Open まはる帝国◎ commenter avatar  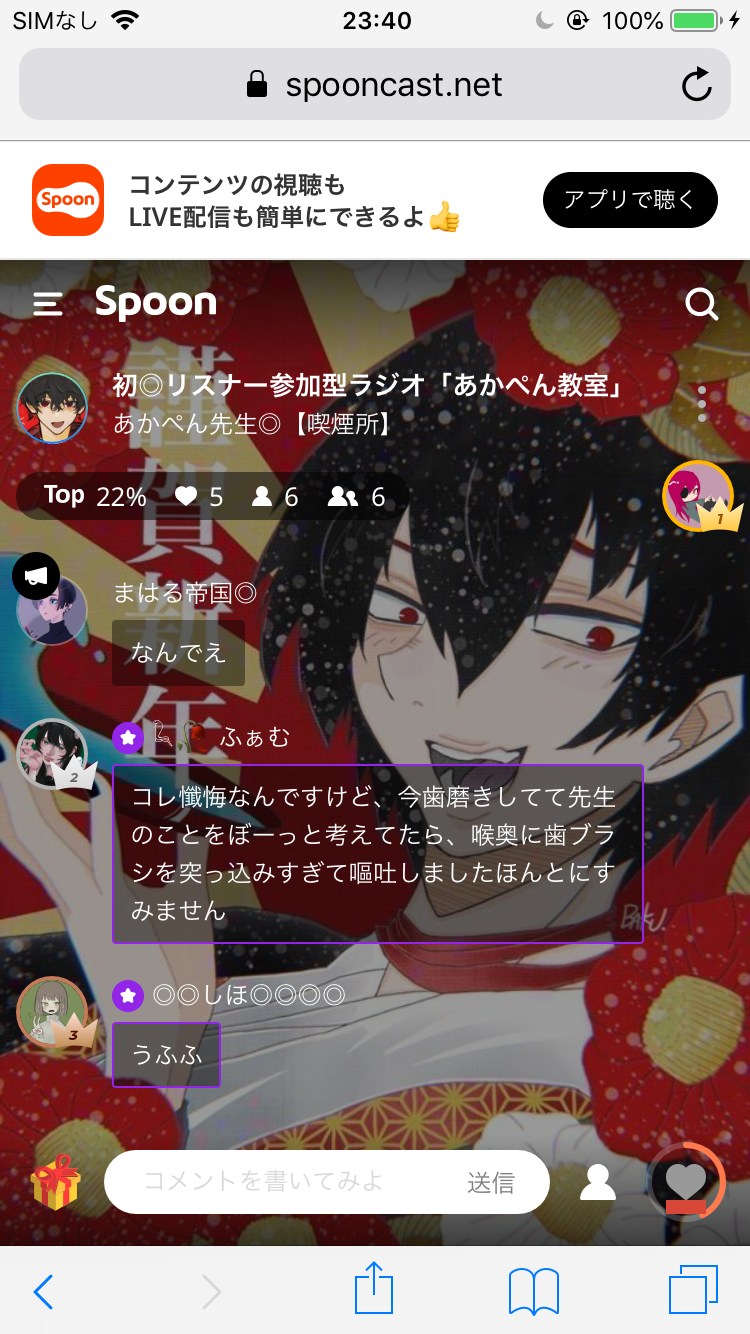(52, 610)
